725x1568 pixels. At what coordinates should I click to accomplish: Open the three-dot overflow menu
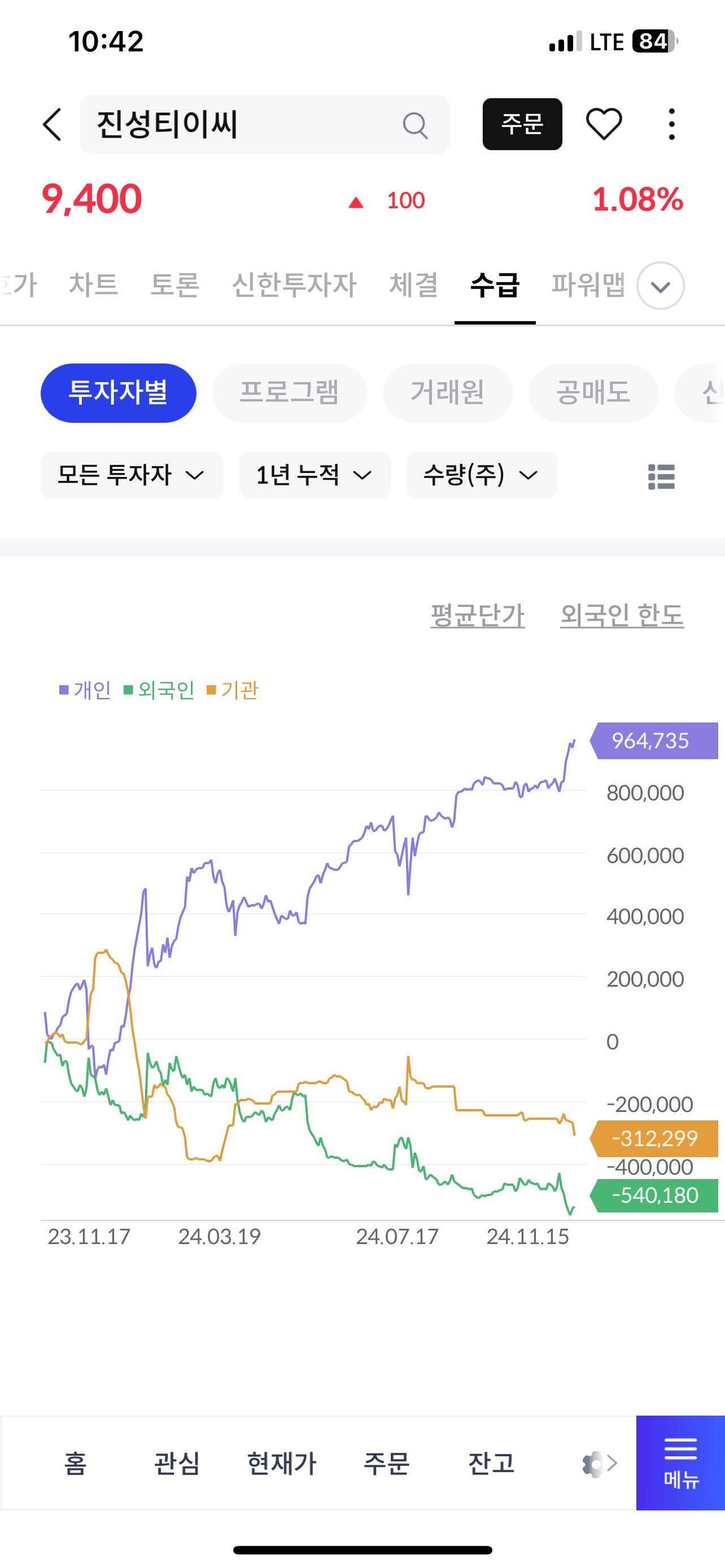tap(671, 123)
